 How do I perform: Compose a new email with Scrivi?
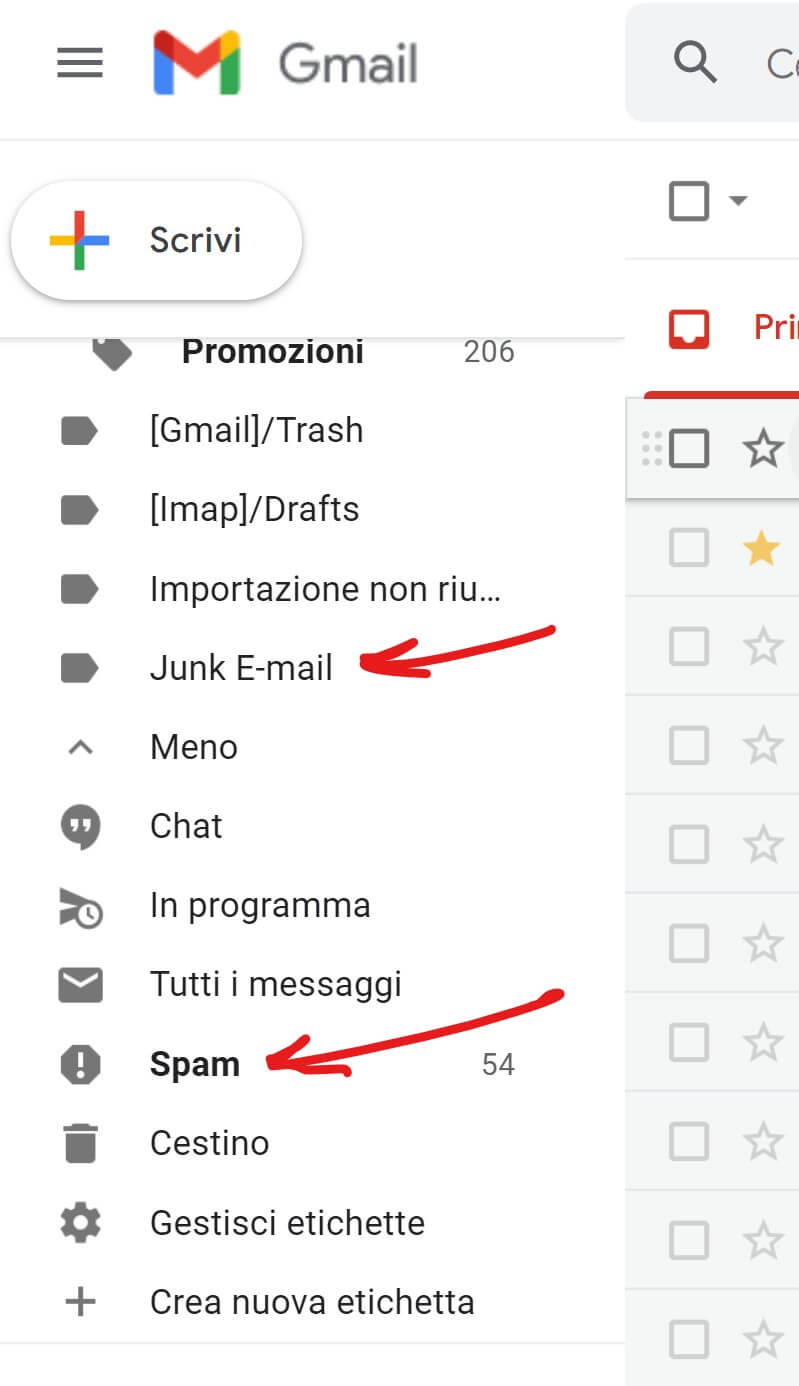156,241
